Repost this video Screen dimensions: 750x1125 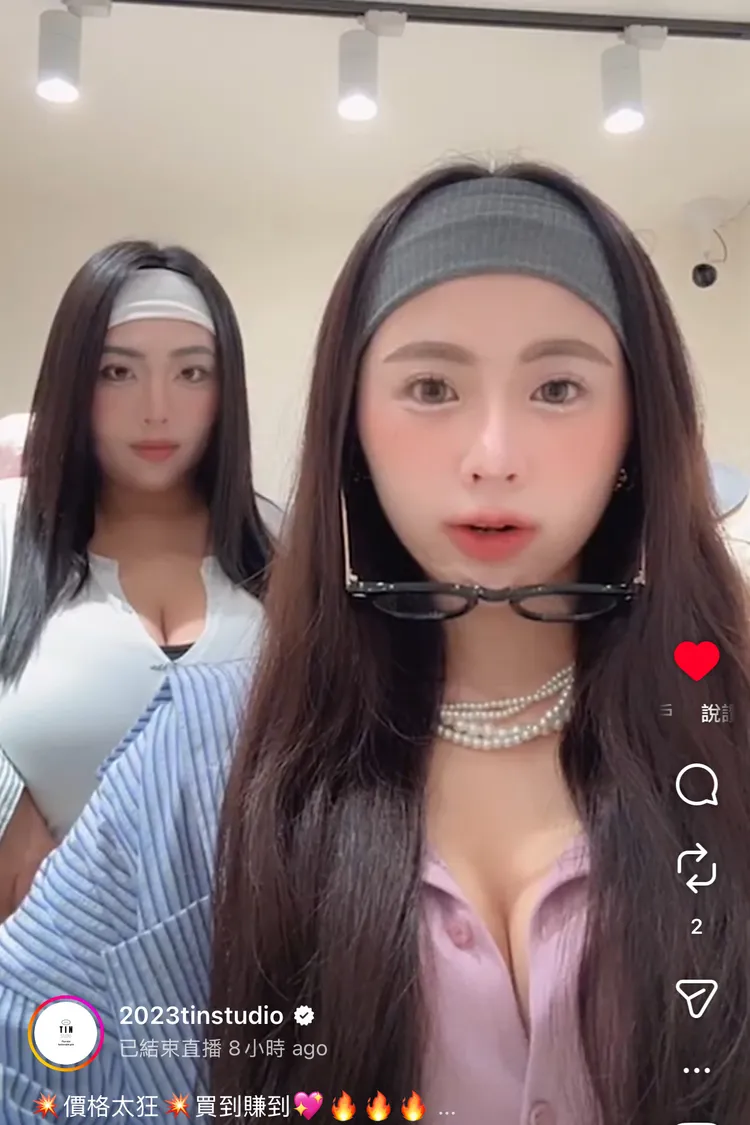click(696, 868)
